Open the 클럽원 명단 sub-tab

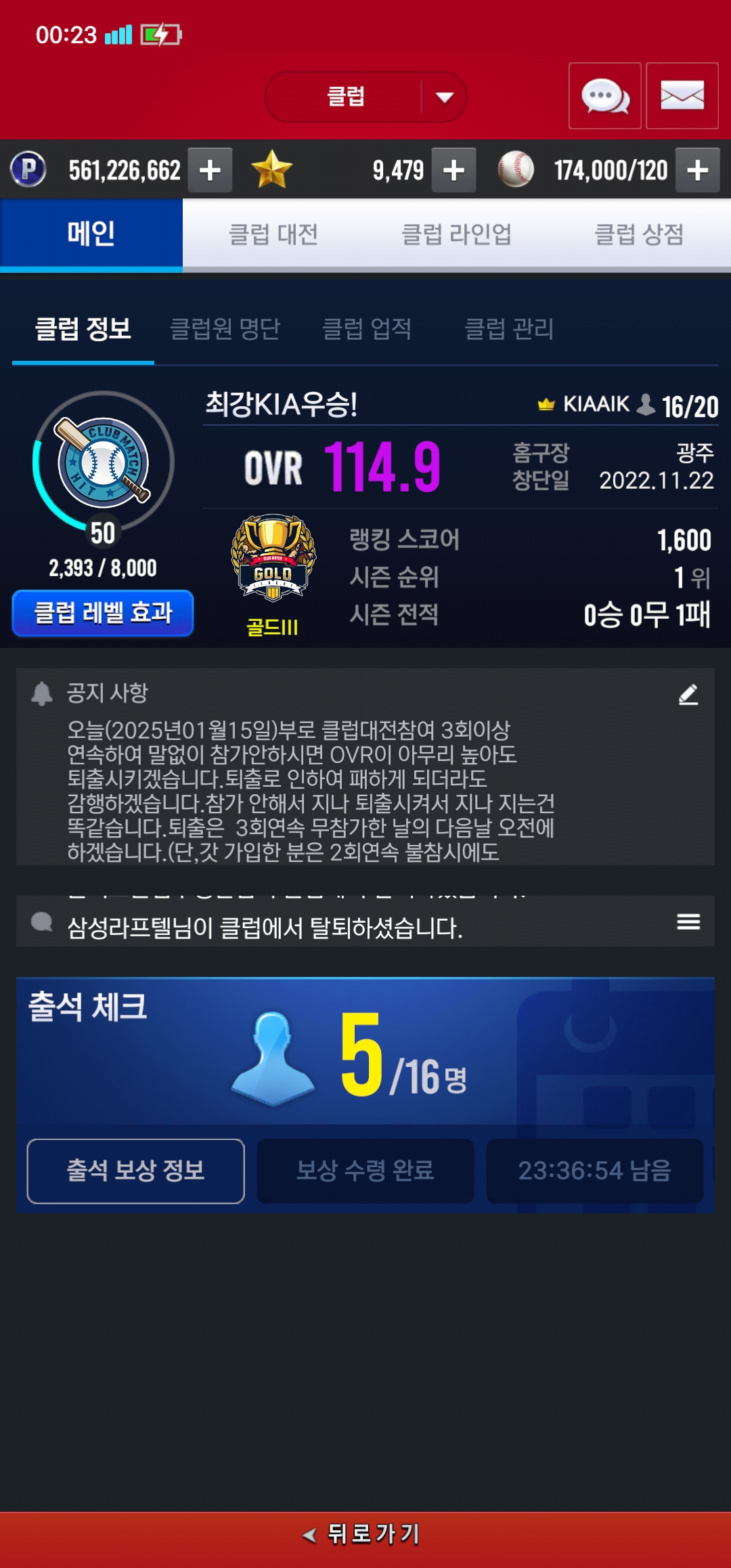click(225, 329)
